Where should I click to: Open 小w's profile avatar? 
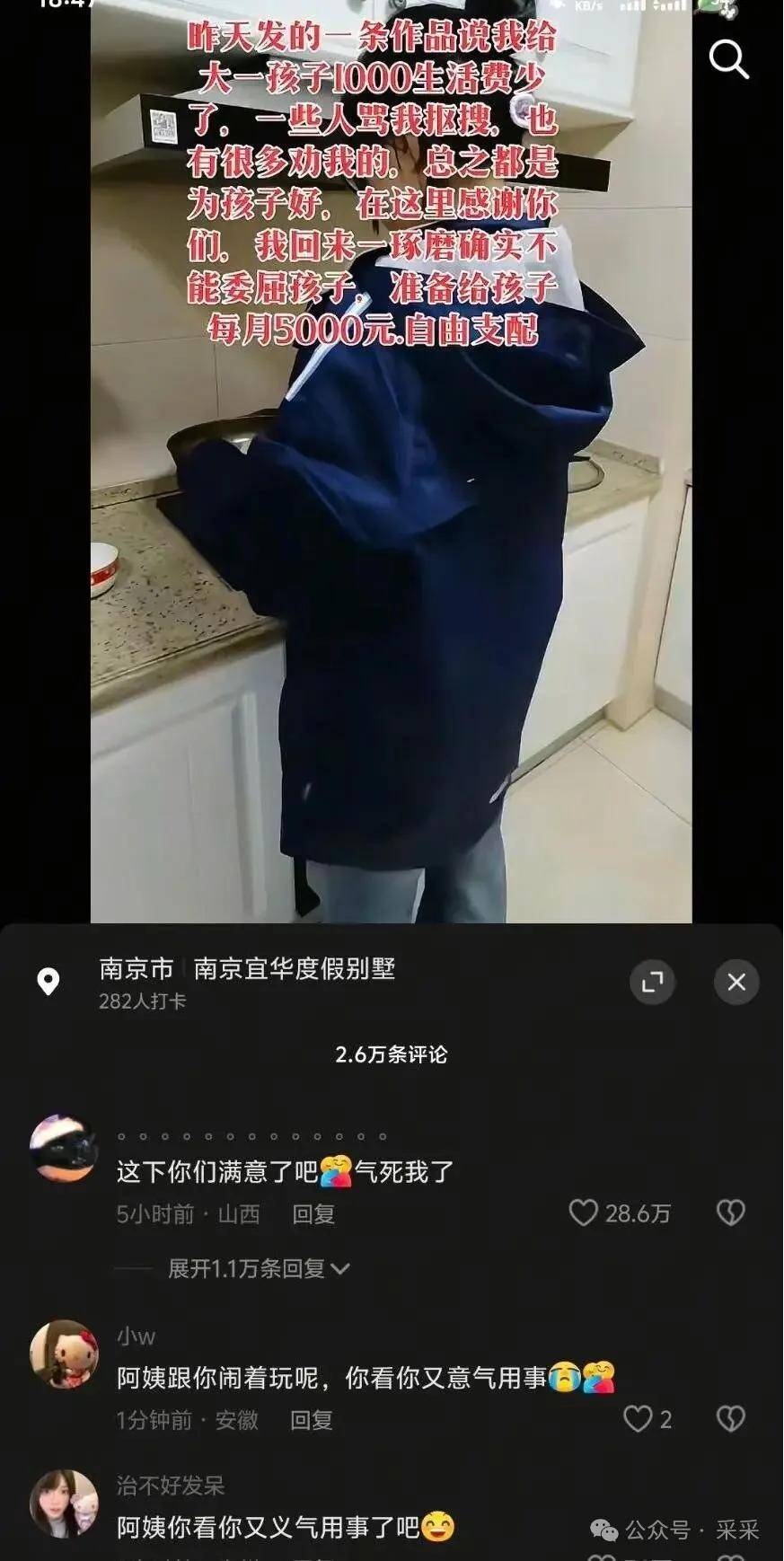[64, 1354]
